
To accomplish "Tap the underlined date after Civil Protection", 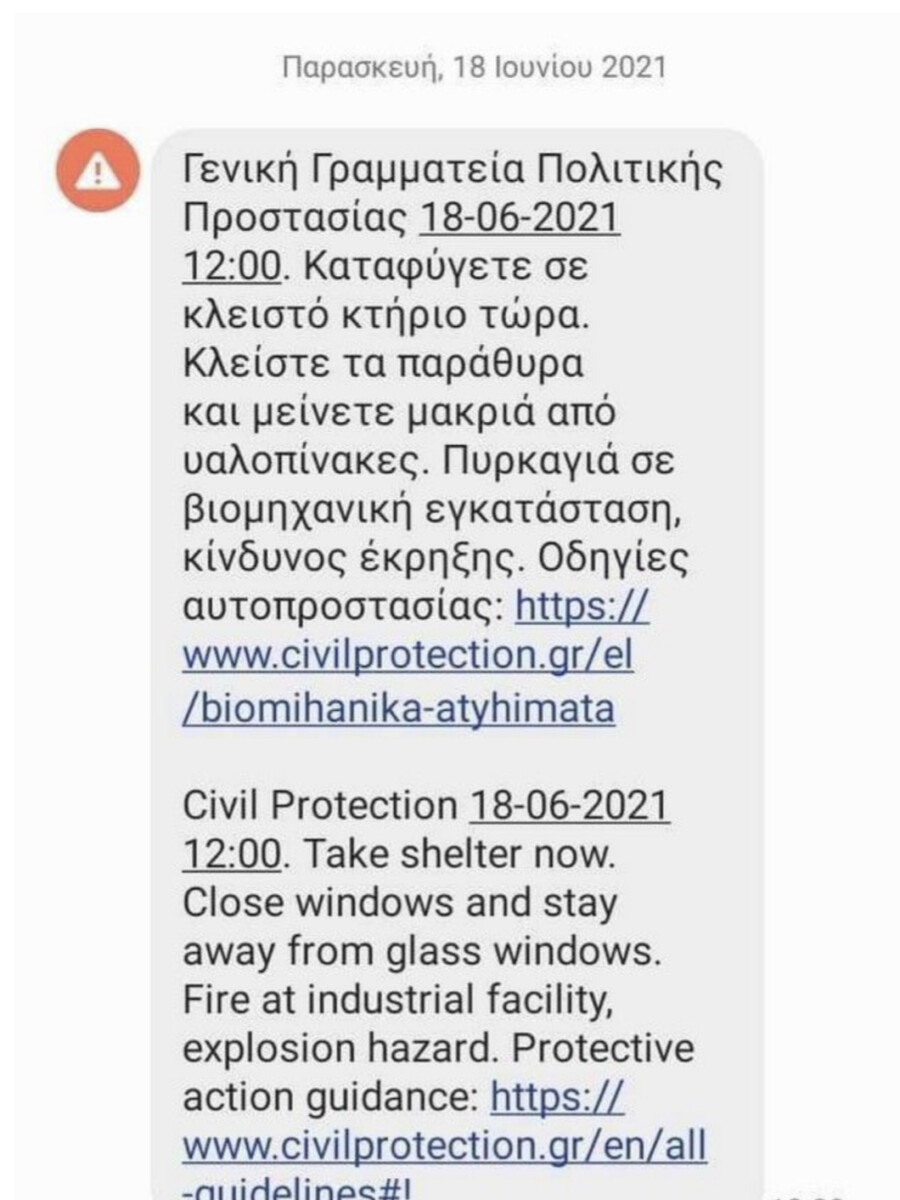I will click(x=568, y=806).
